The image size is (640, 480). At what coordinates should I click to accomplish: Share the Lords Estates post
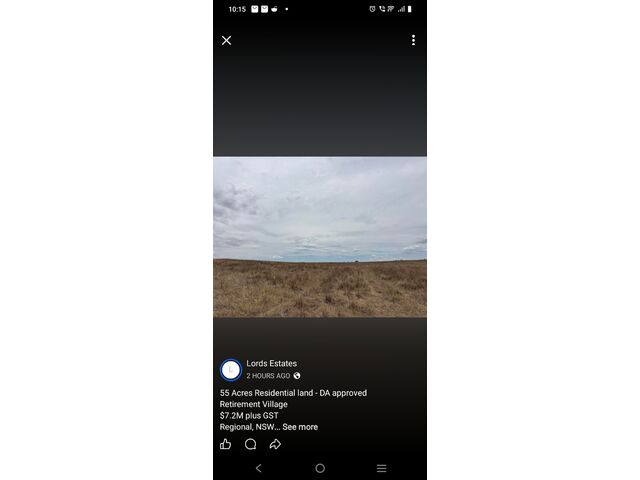click(275, 444)
